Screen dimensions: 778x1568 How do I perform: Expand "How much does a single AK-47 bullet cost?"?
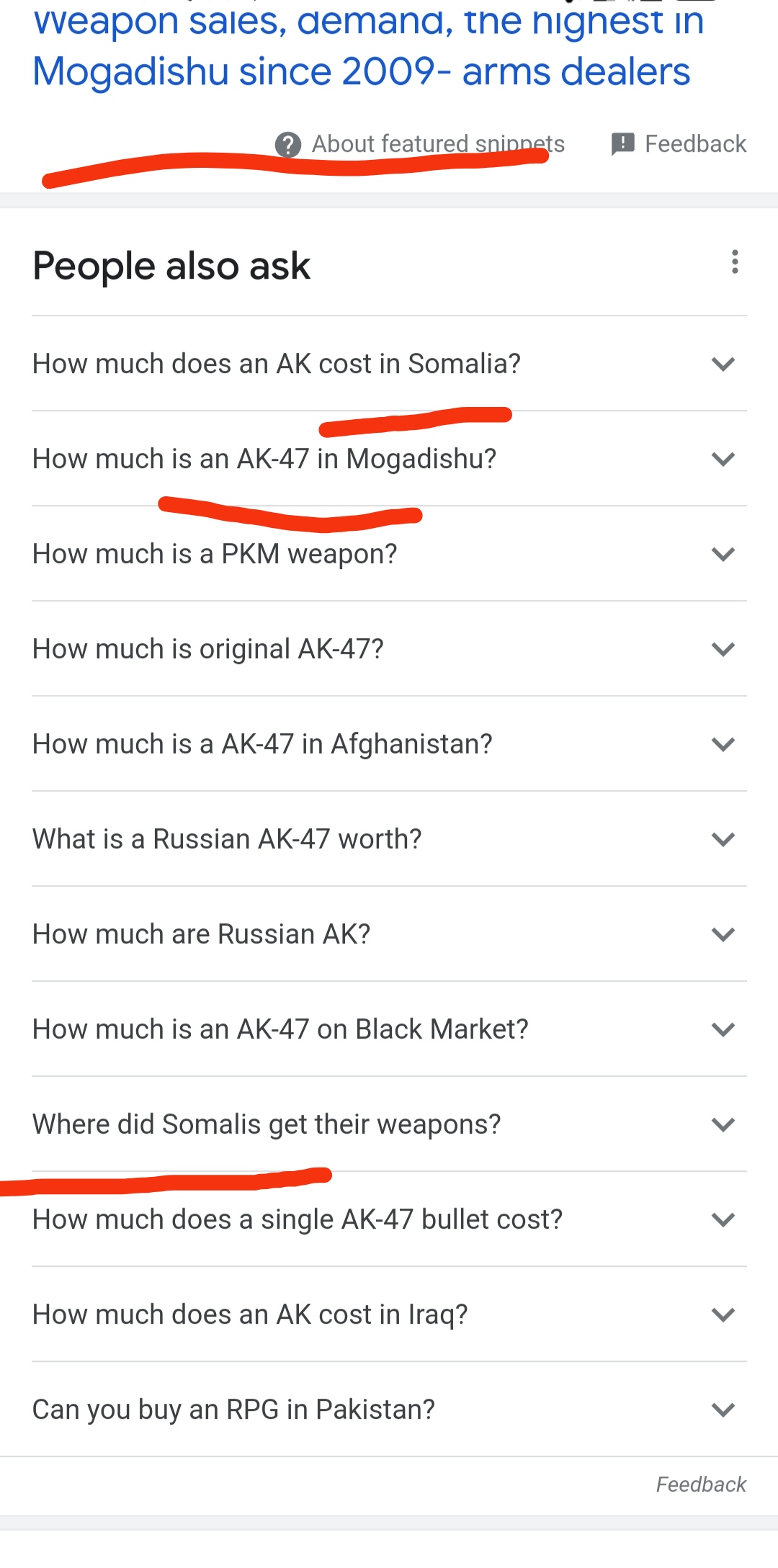click(x=389, y=1219)
